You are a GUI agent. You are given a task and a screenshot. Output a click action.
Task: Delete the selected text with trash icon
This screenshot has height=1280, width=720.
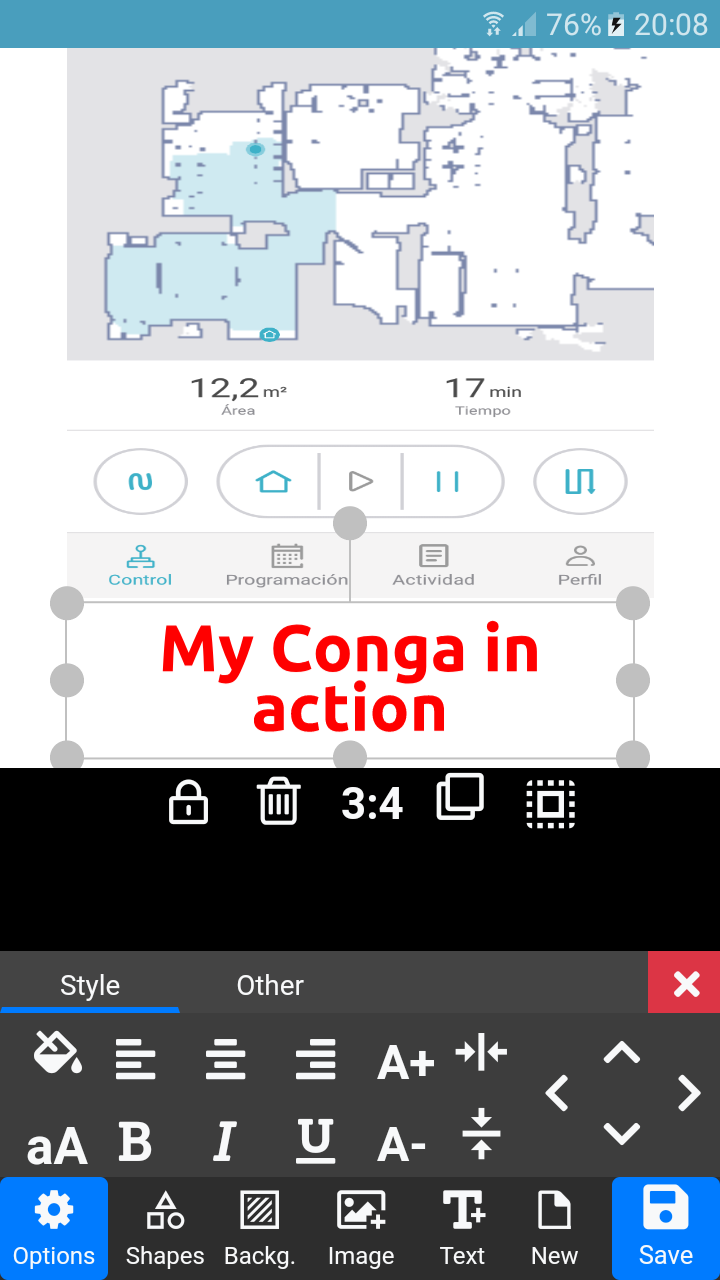click(278, 802)
